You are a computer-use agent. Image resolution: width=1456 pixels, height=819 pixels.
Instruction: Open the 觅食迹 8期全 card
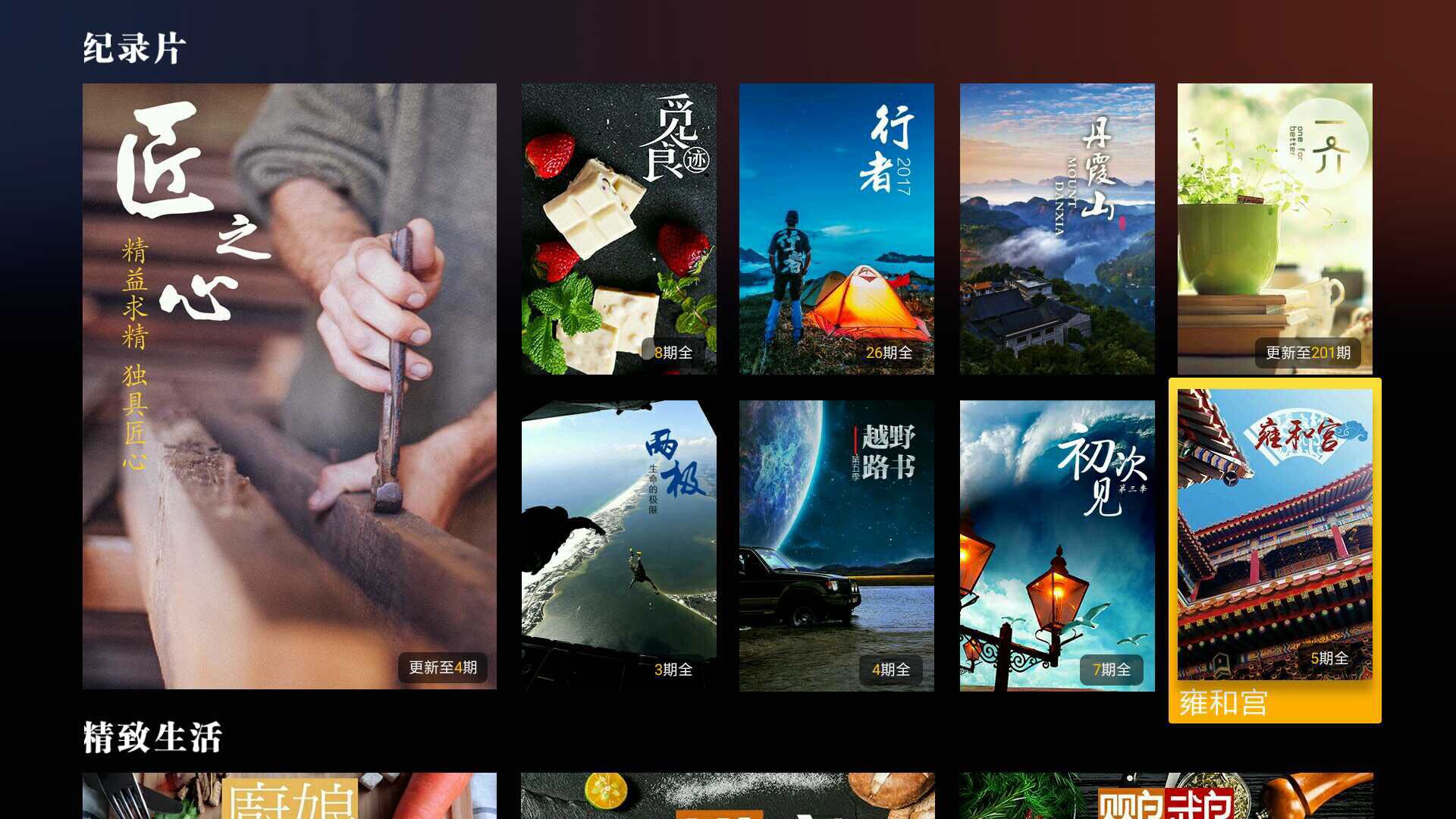pos(619,229)
